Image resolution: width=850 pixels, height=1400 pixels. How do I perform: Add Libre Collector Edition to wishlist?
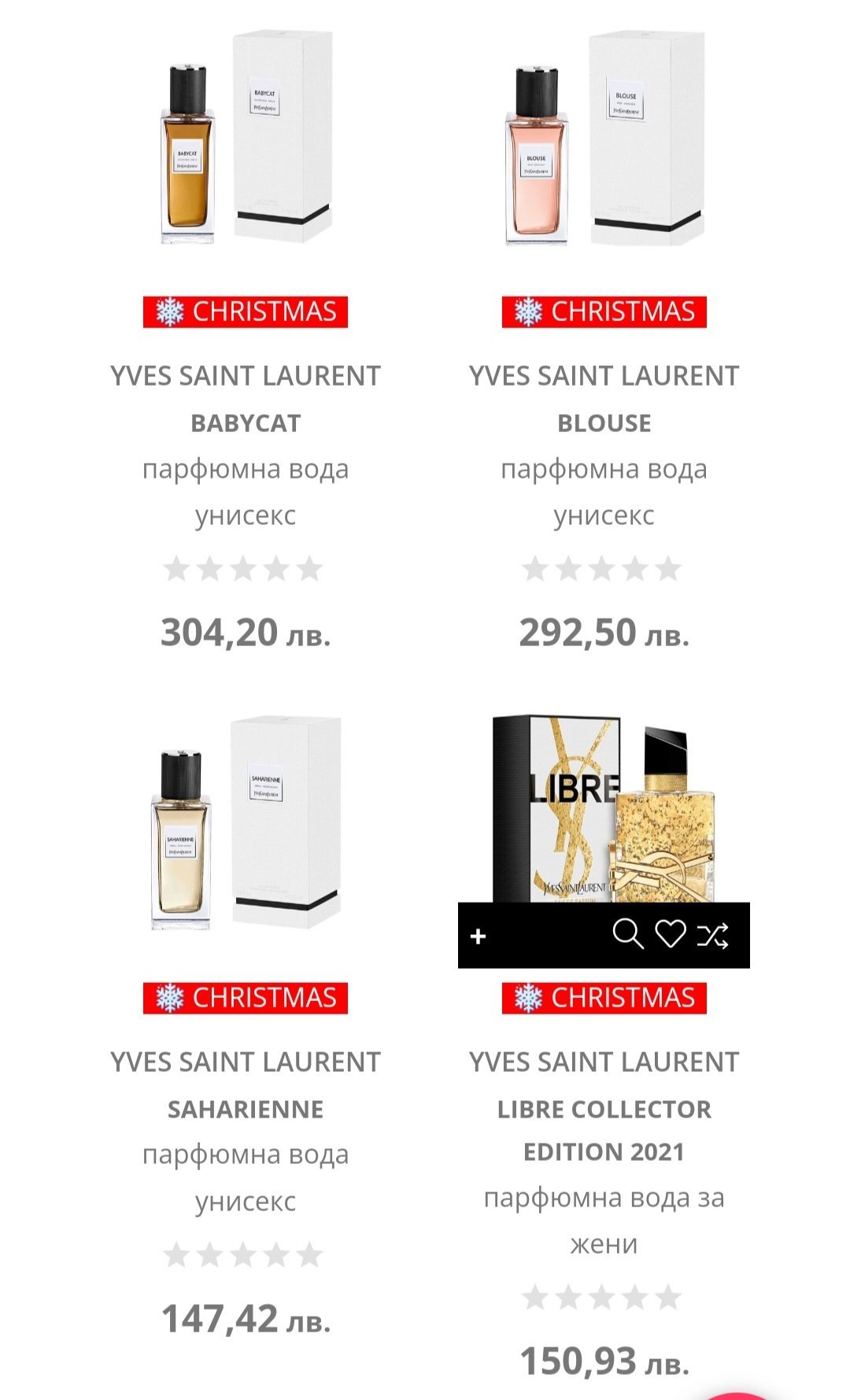671,934
